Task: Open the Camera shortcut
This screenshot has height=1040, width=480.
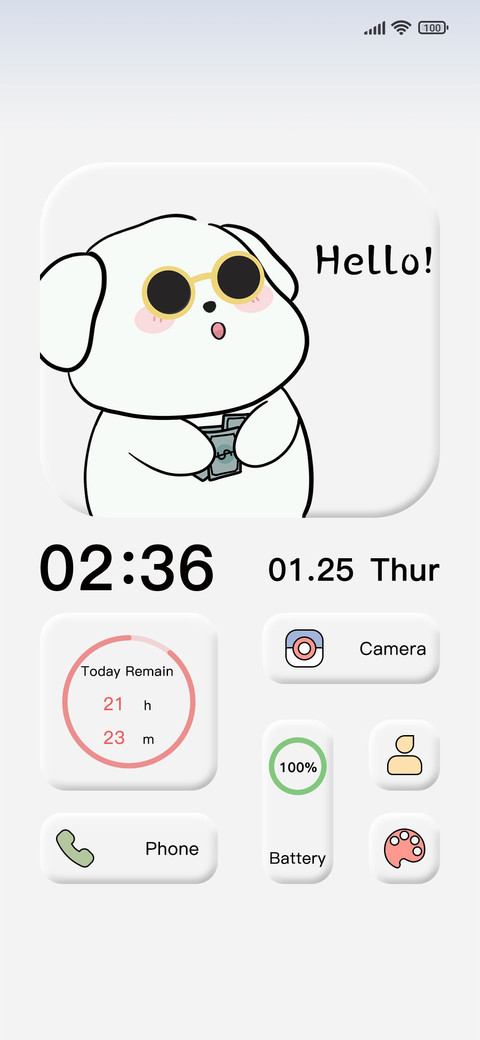Action: click(x=351, y=648)
